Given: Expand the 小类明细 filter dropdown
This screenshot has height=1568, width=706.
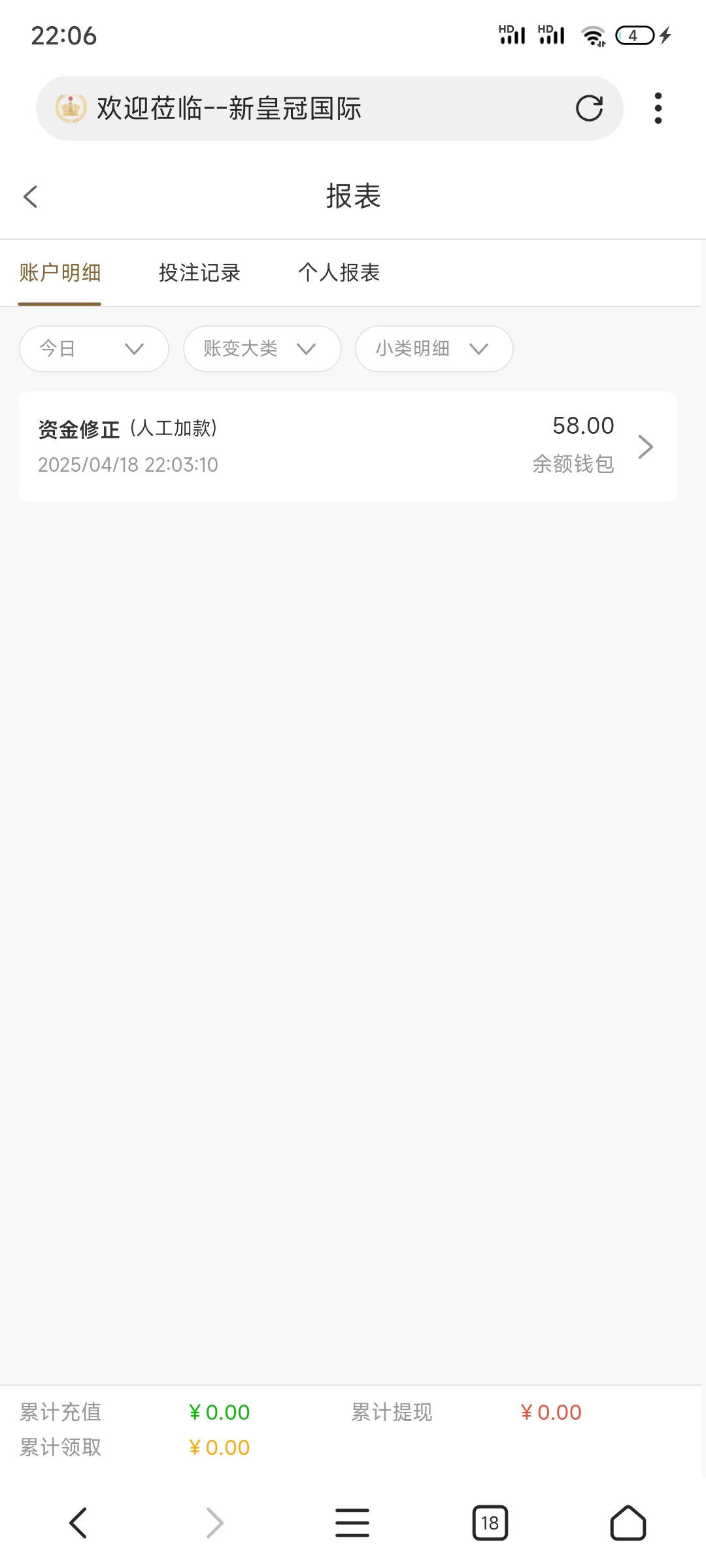Looking at the screenshot, I should 433,349.
